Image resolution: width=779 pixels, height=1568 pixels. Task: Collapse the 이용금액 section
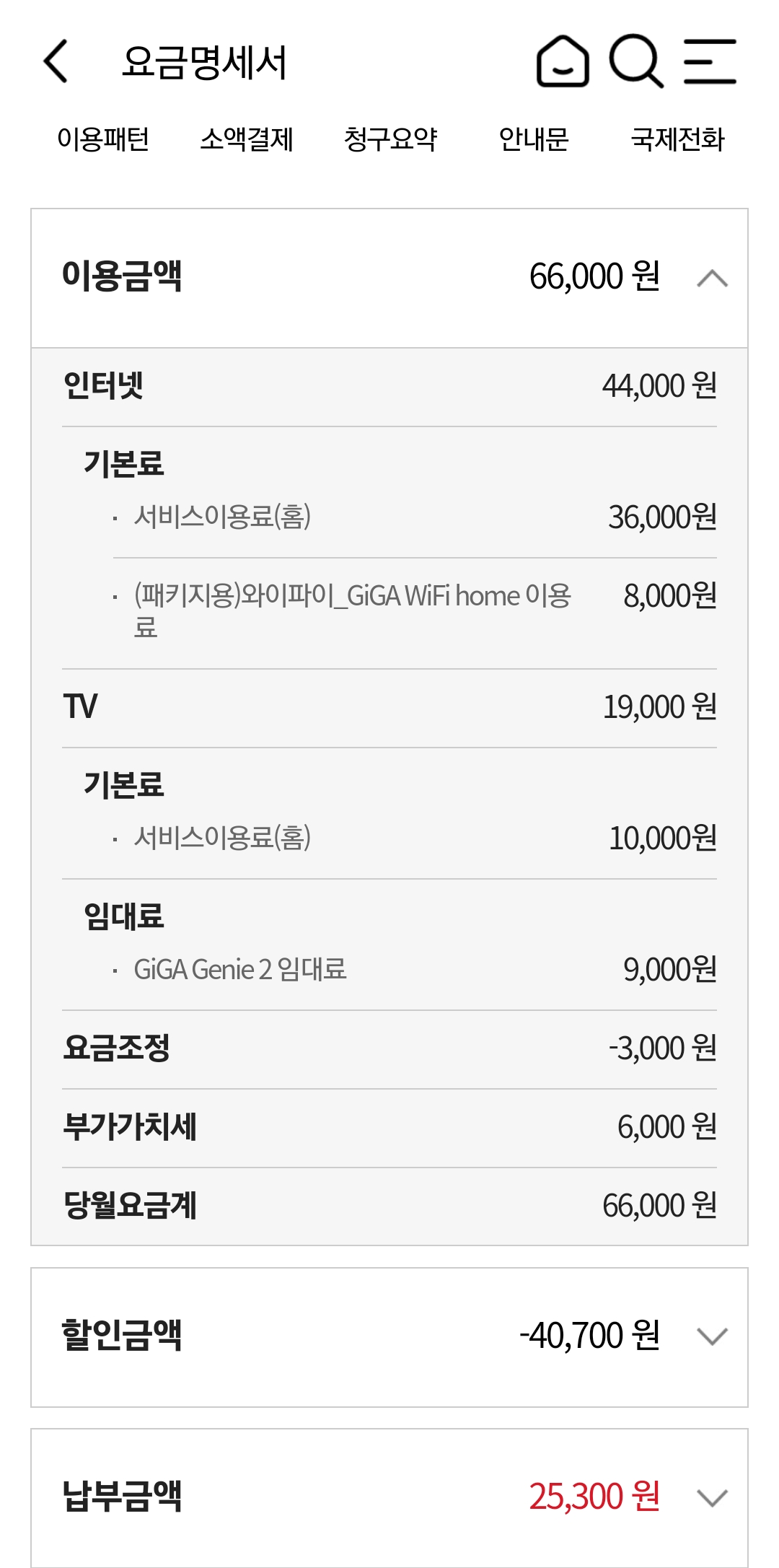pyautogui.click(x=712, y=279)
